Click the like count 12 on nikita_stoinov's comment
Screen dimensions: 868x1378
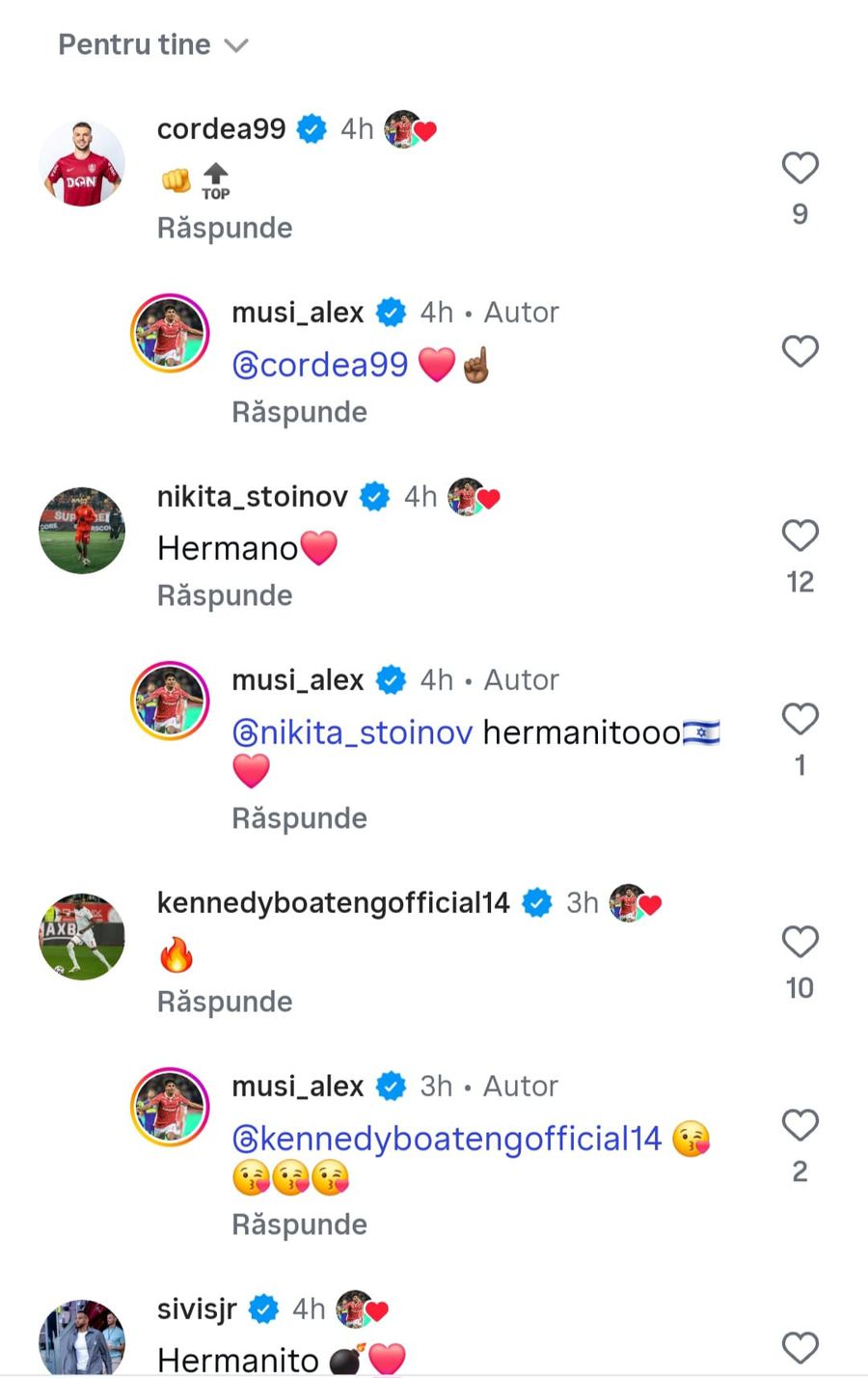pos(800,582)
